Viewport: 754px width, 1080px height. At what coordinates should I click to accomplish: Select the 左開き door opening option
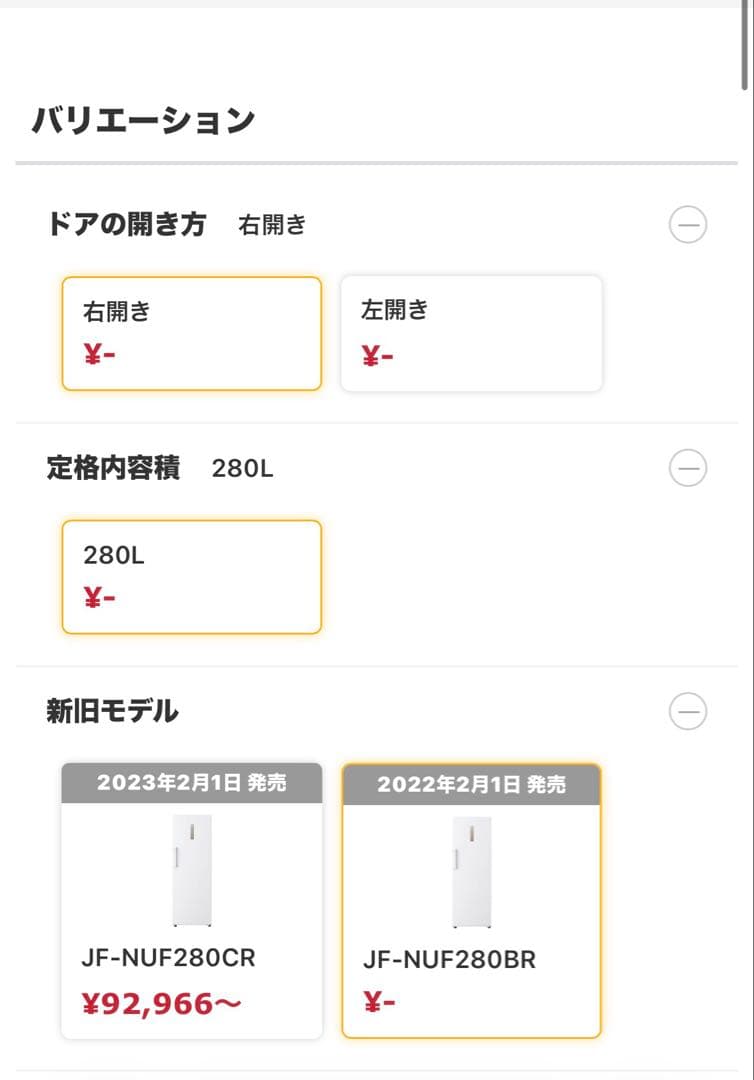pyautogui.click(x=471, y=333)
